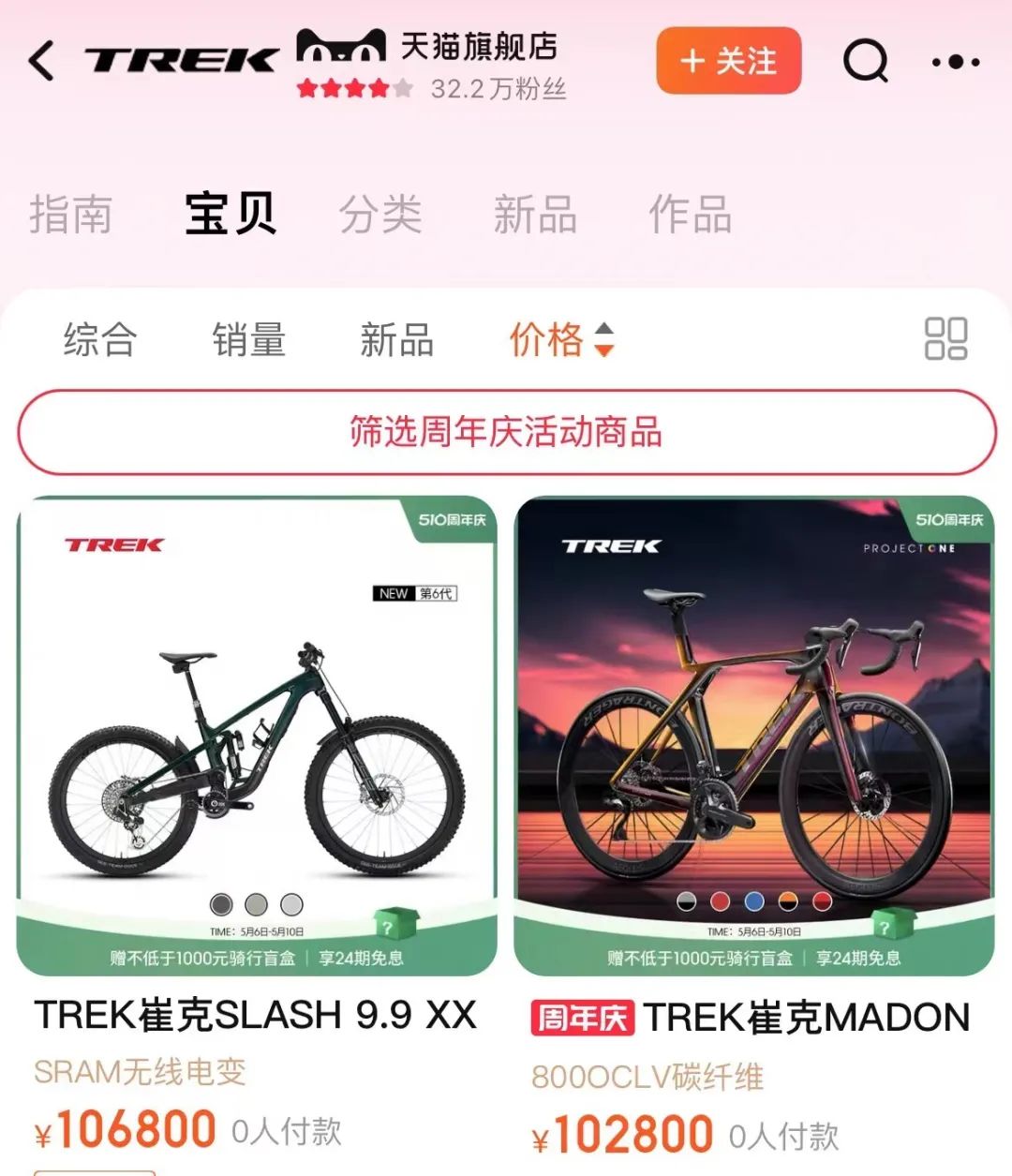Tap 筛选周年庆活动商品 filter button
Viewport: 1012px width, 1176px height.
(506, 432)
